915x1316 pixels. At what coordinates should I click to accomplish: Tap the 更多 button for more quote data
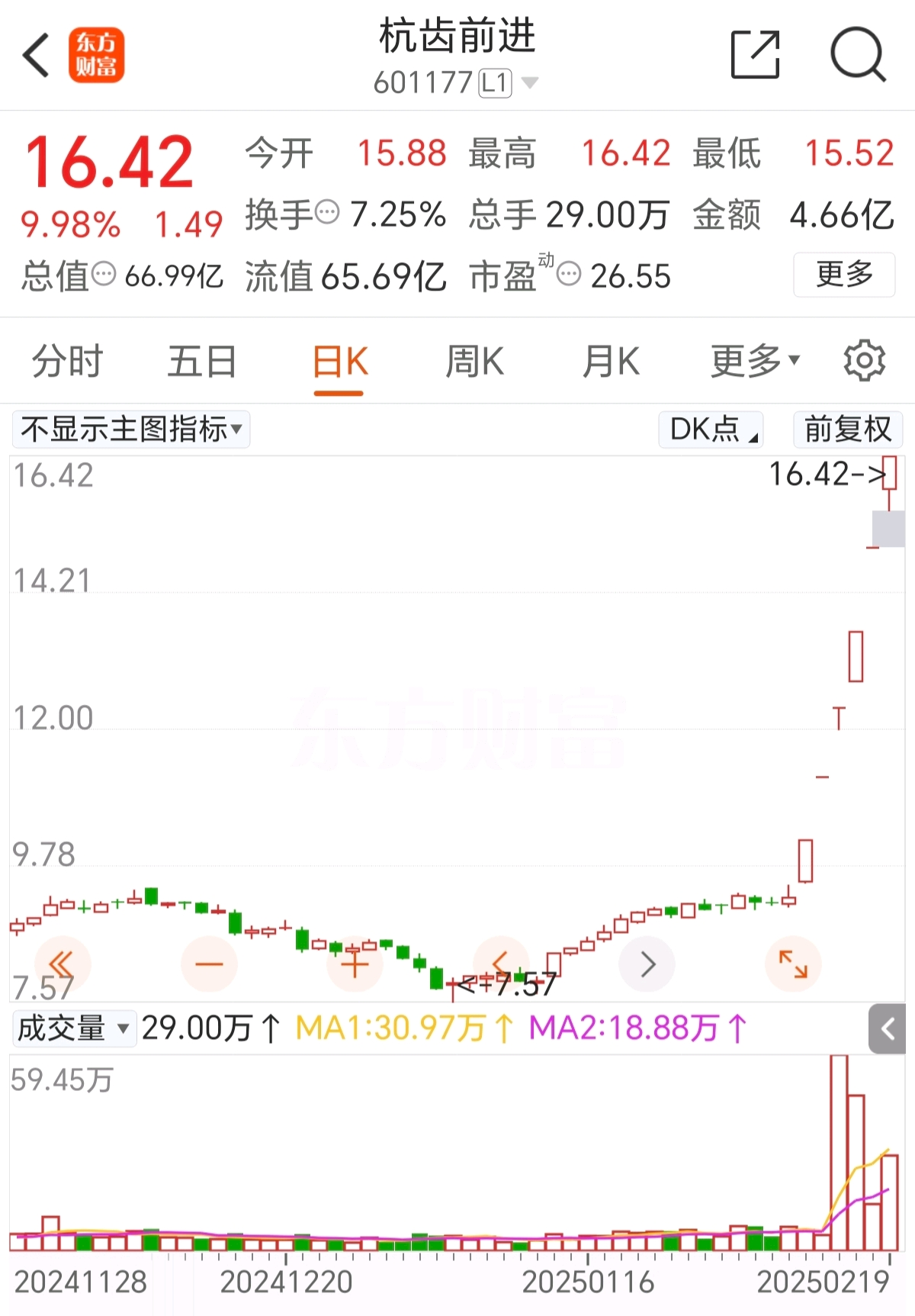(843, 275)
